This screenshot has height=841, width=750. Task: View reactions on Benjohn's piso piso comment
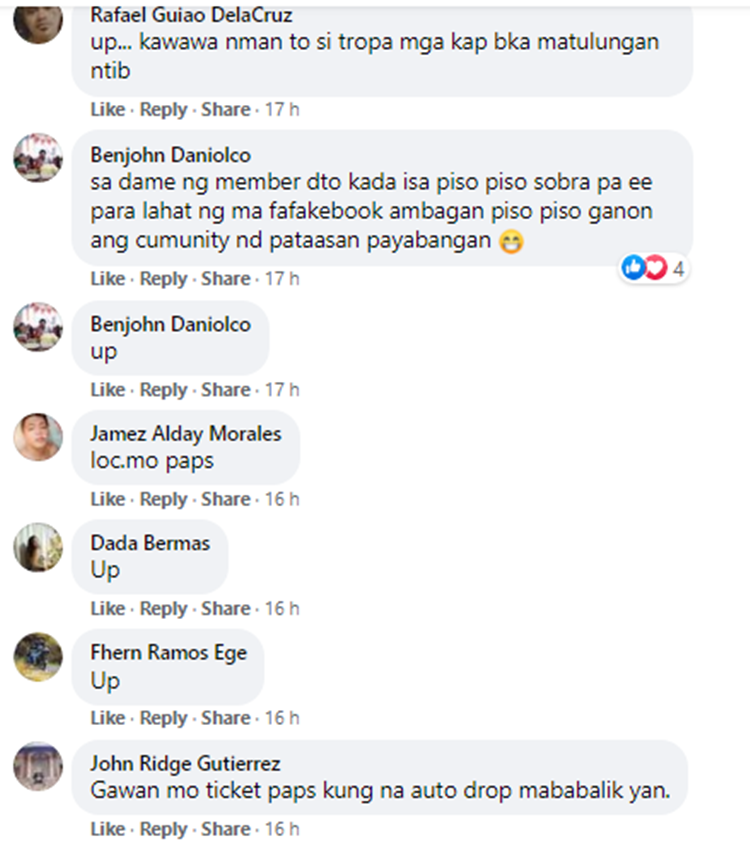[653, 267]
